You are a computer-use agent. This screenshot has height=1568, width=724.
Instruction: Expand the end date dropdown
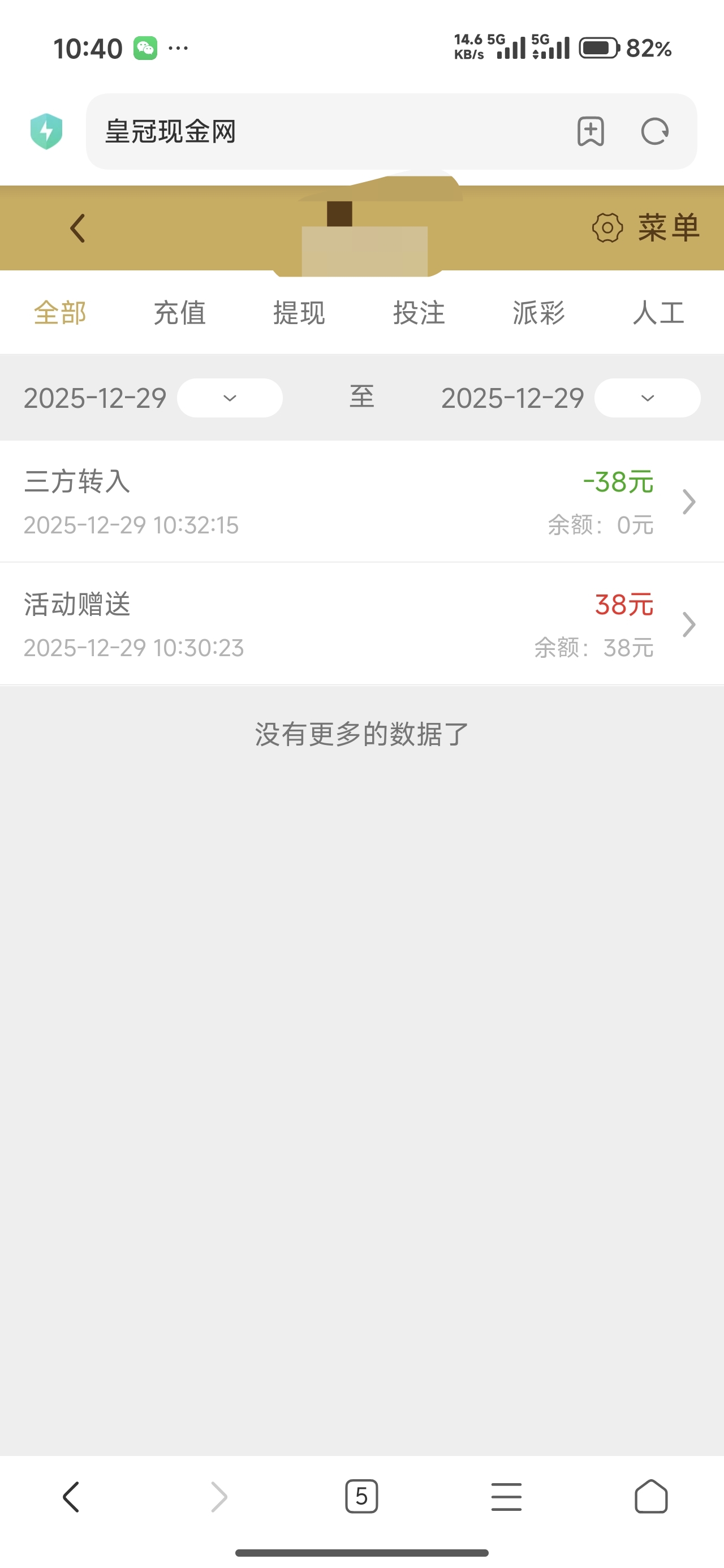(647, 398)
